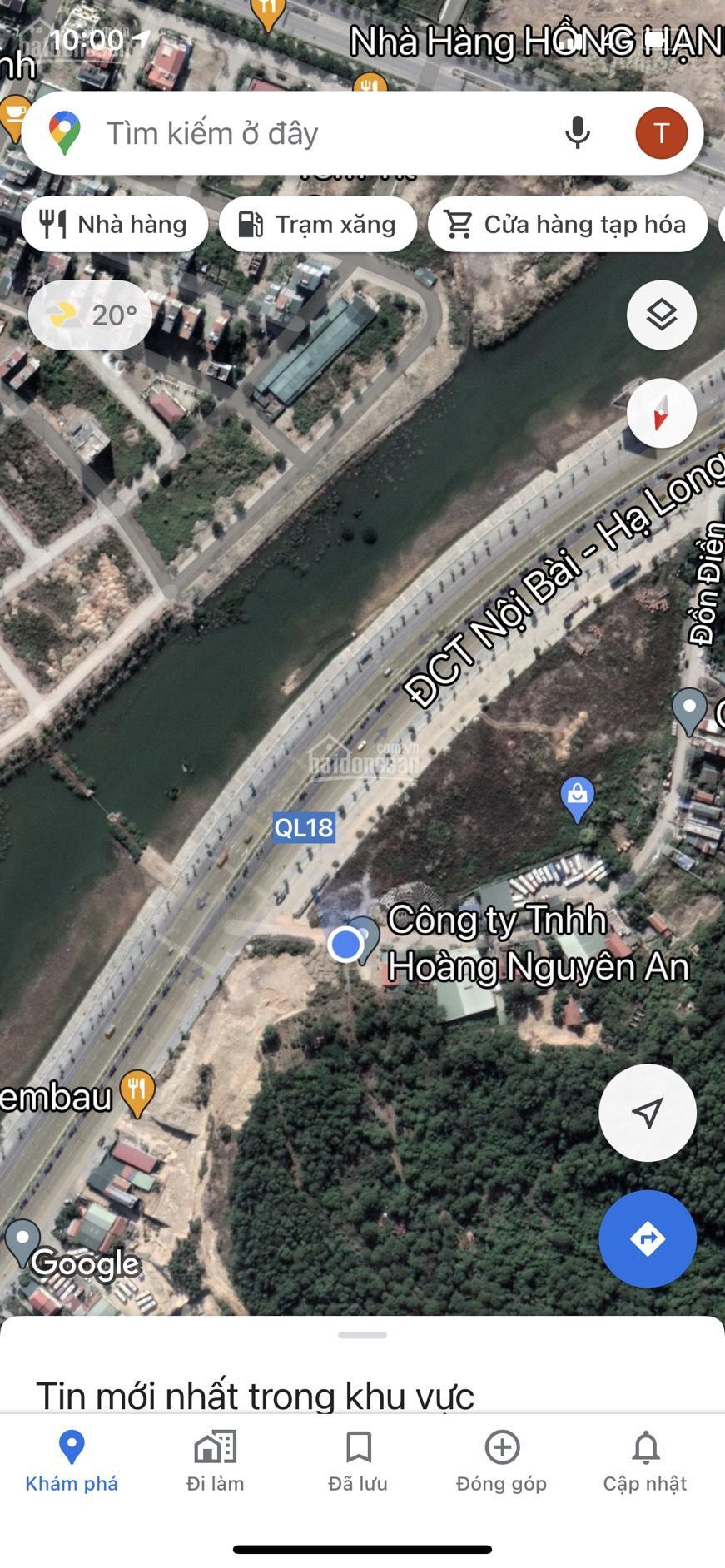Enable the Trạm xăng filter chip
Viewport: 725px width, 1568px height.
click(x=317, y=223)
